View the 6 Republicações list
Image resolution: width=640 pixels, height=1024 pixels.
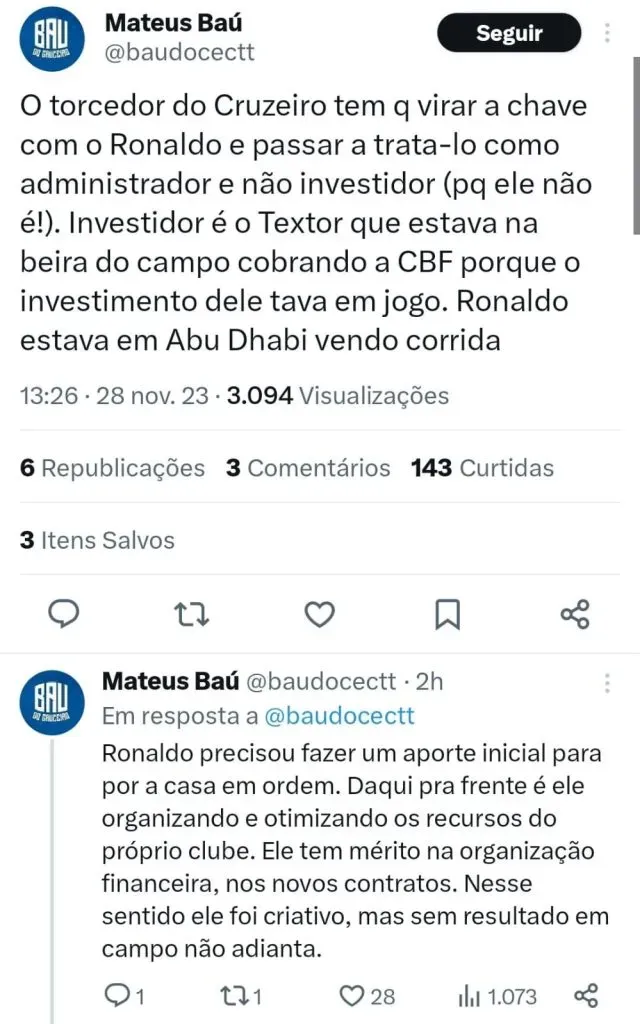[x=112, y=468]
